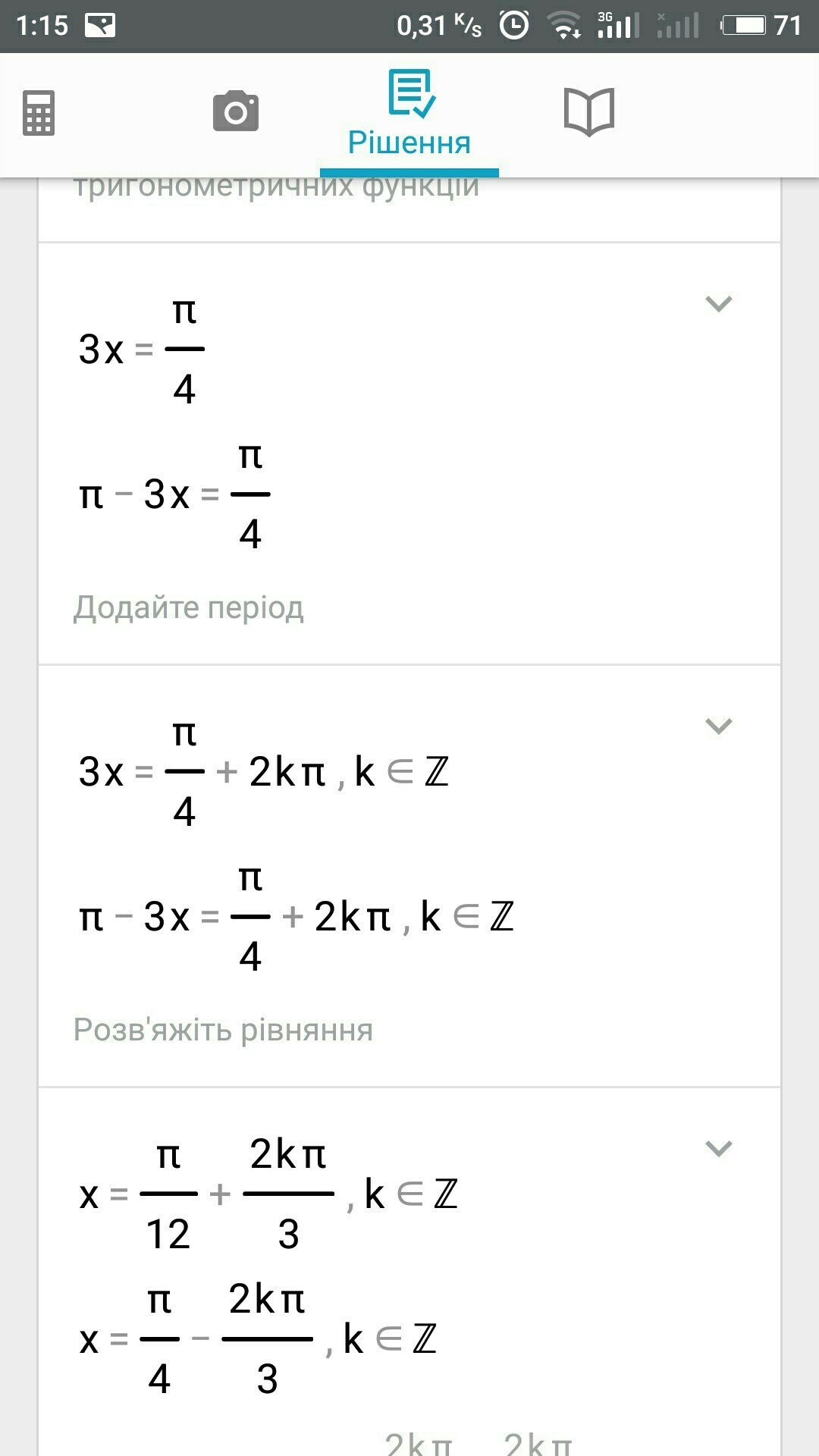
Task: Open the calculator tab
Action: point(39,113)
